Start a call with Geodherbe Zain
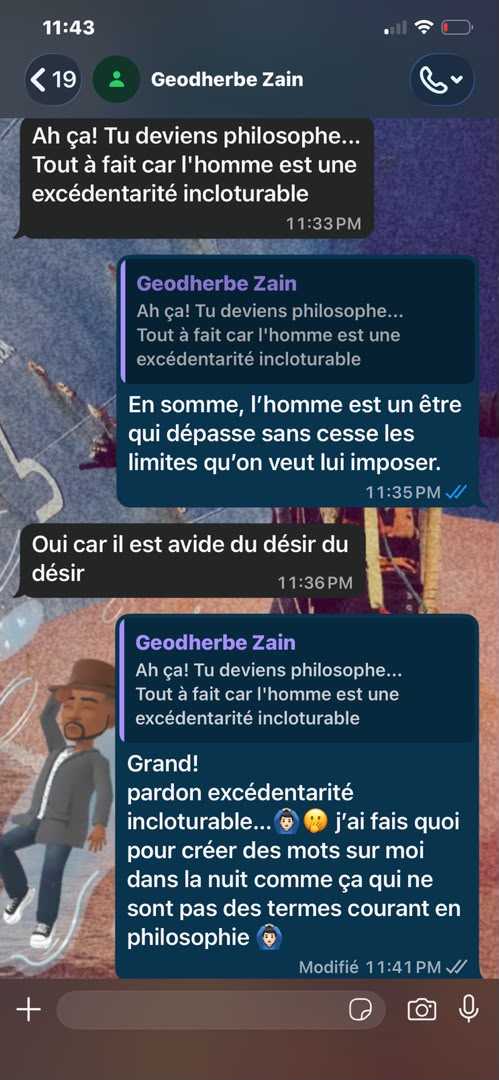The image size is (499, 1080). (x=442, y=80)
